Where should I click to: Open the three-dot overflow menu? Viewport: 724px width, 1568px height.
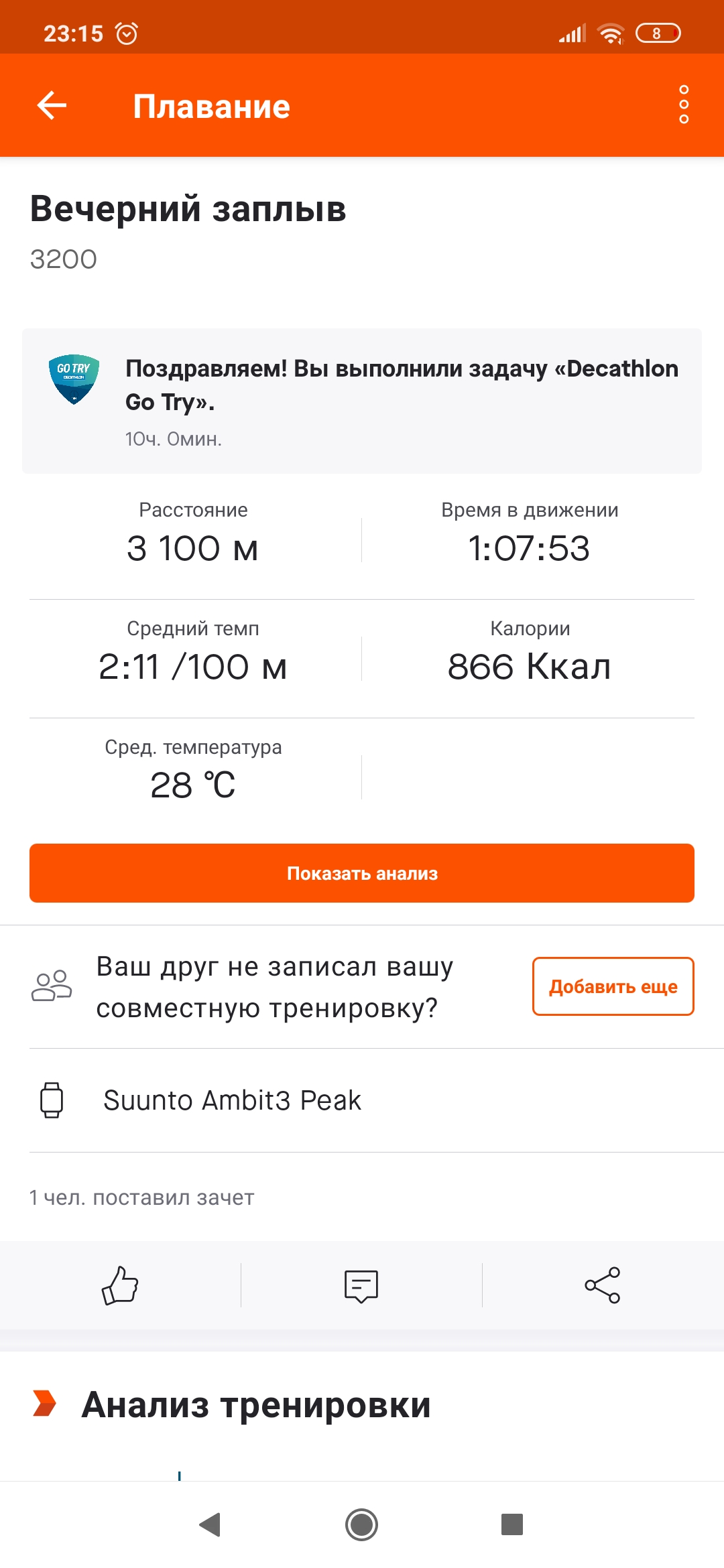coord(683,105)
